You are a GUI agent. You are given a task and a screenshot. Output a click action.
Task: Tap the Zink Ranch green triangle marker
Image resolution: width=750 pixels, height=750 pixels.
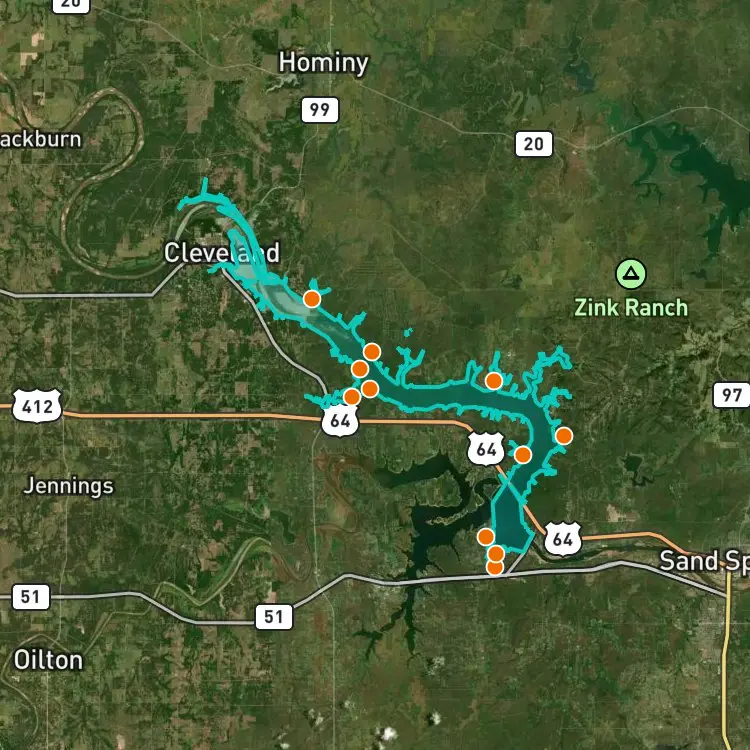631,273
